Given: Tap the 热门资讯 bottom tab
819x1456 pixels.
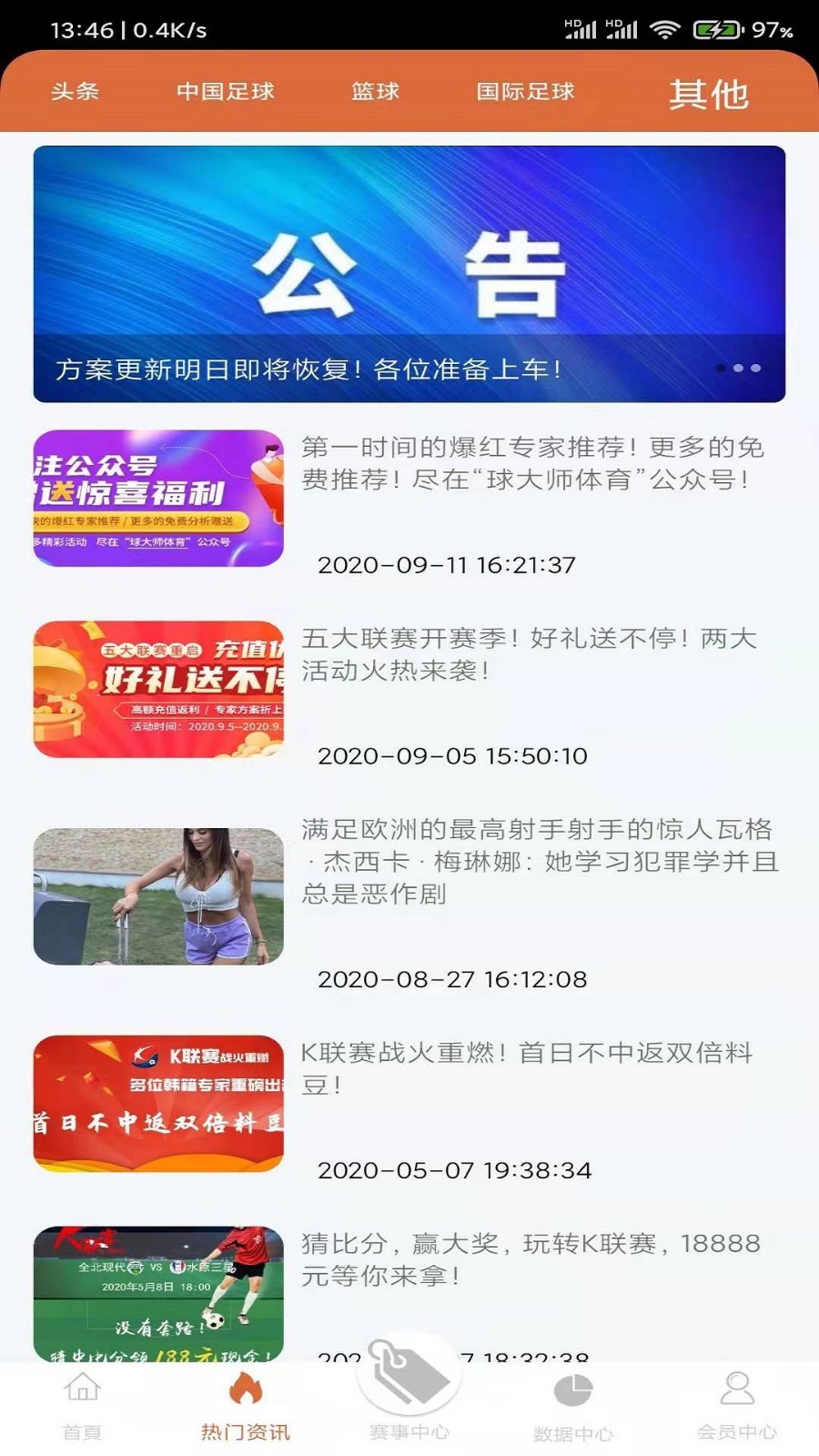Looking at the screenshot, I should point(246,1405).
